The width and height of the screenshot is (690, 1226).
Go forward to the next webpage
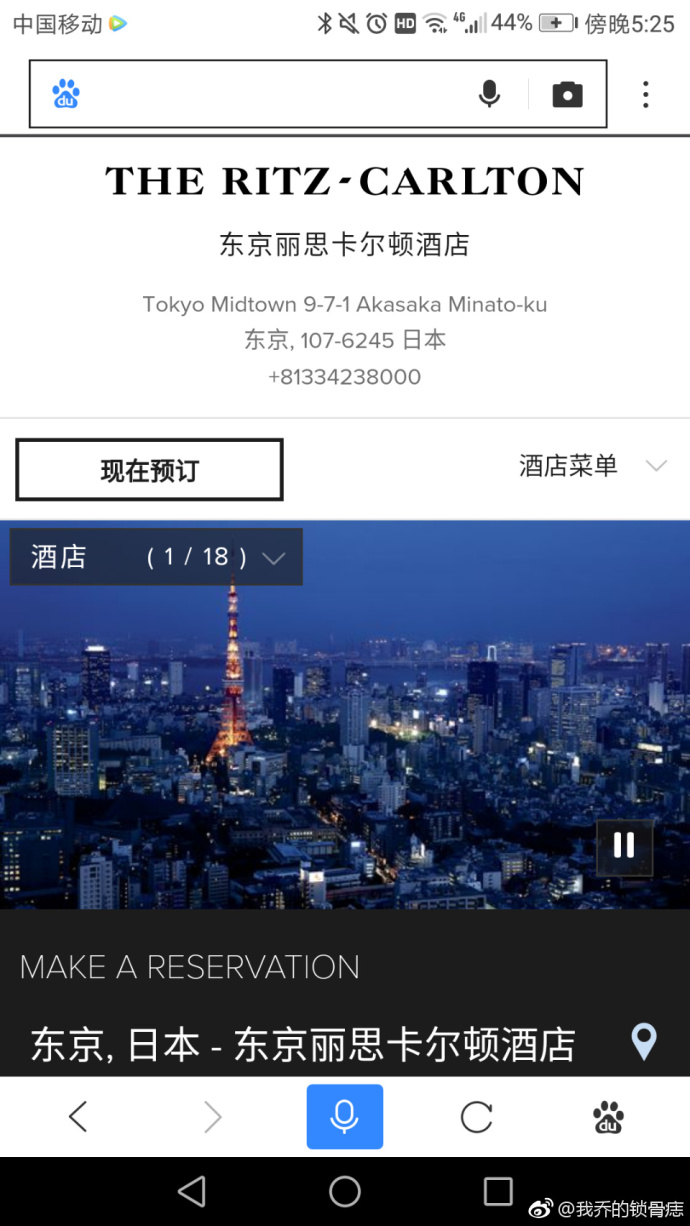pos(212,1116)
